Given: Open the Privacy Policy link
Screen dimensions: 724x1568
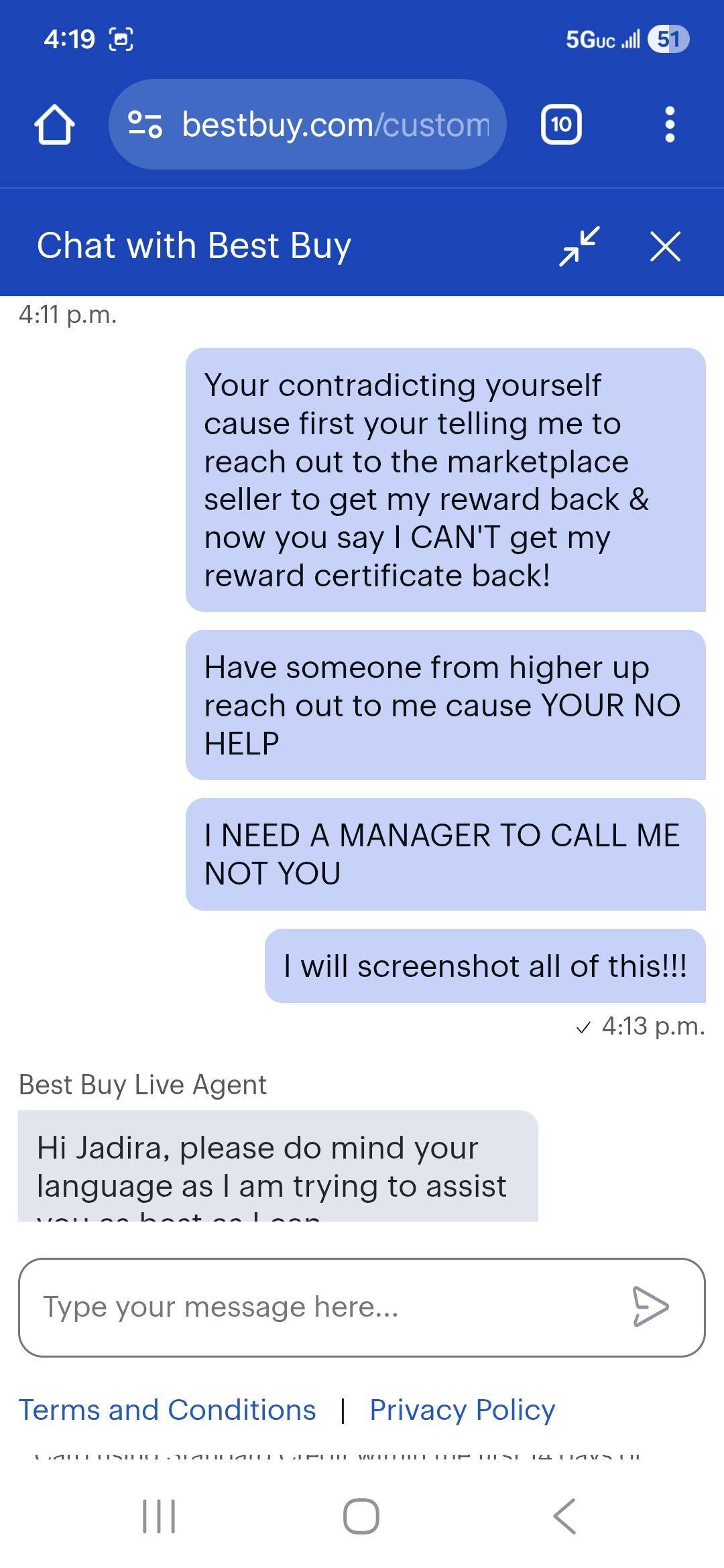Looking at the screenshot, I should coord(462,1409).
